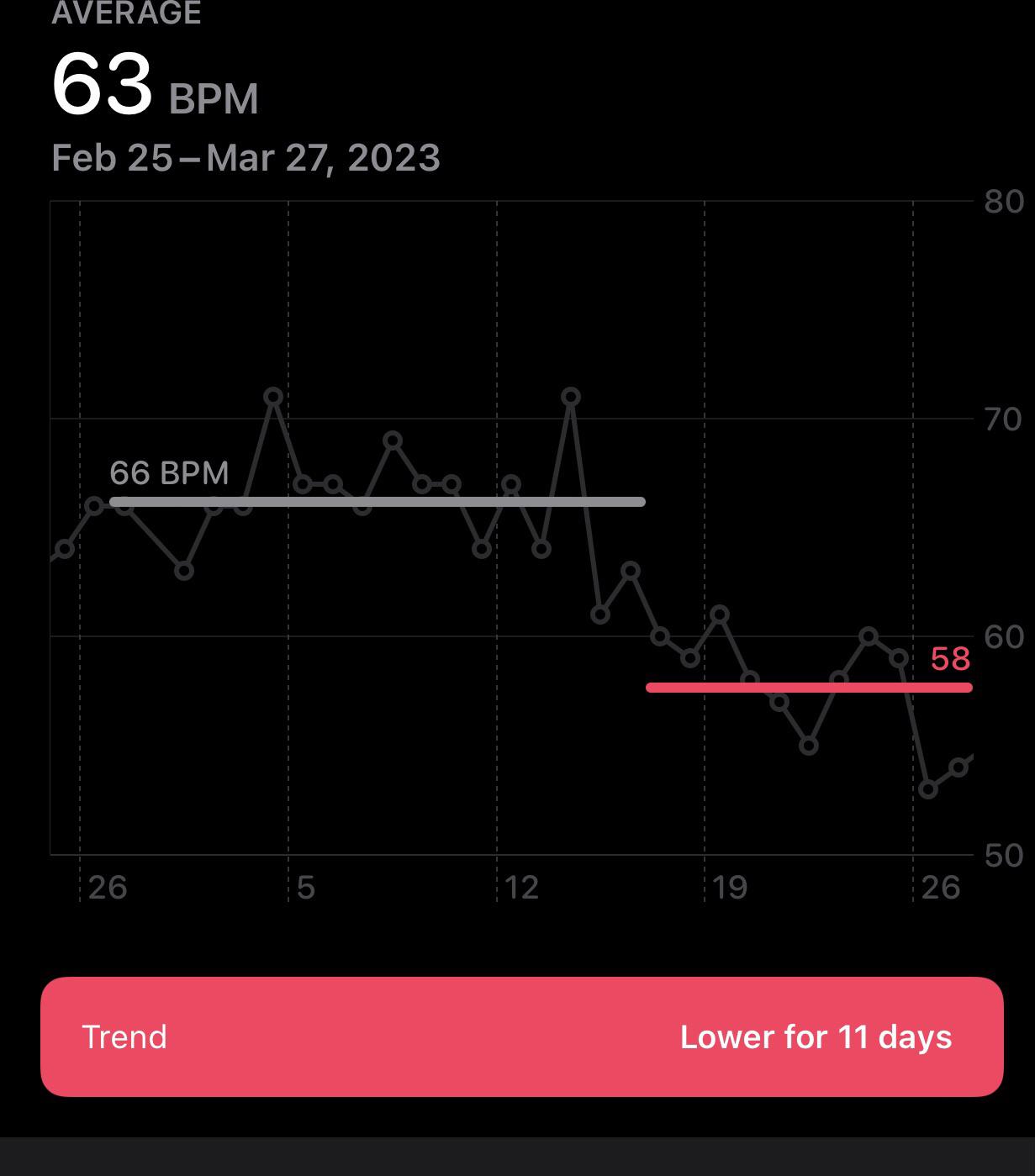Select the 19 label on the x-axis
1035x1176 pixels.
(x=732, y=888)
